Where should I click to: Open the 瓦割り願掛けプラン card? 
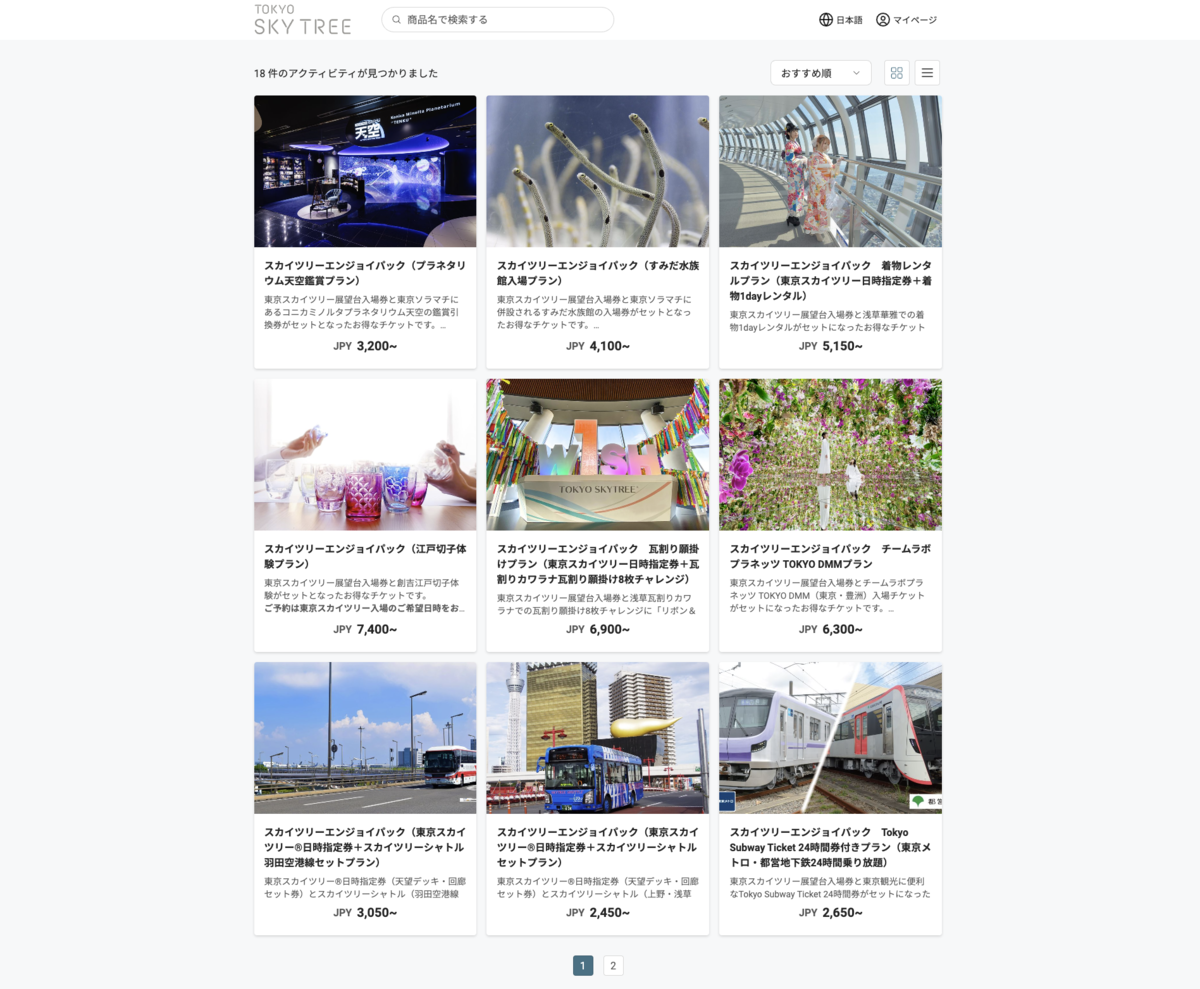(597, 515)
